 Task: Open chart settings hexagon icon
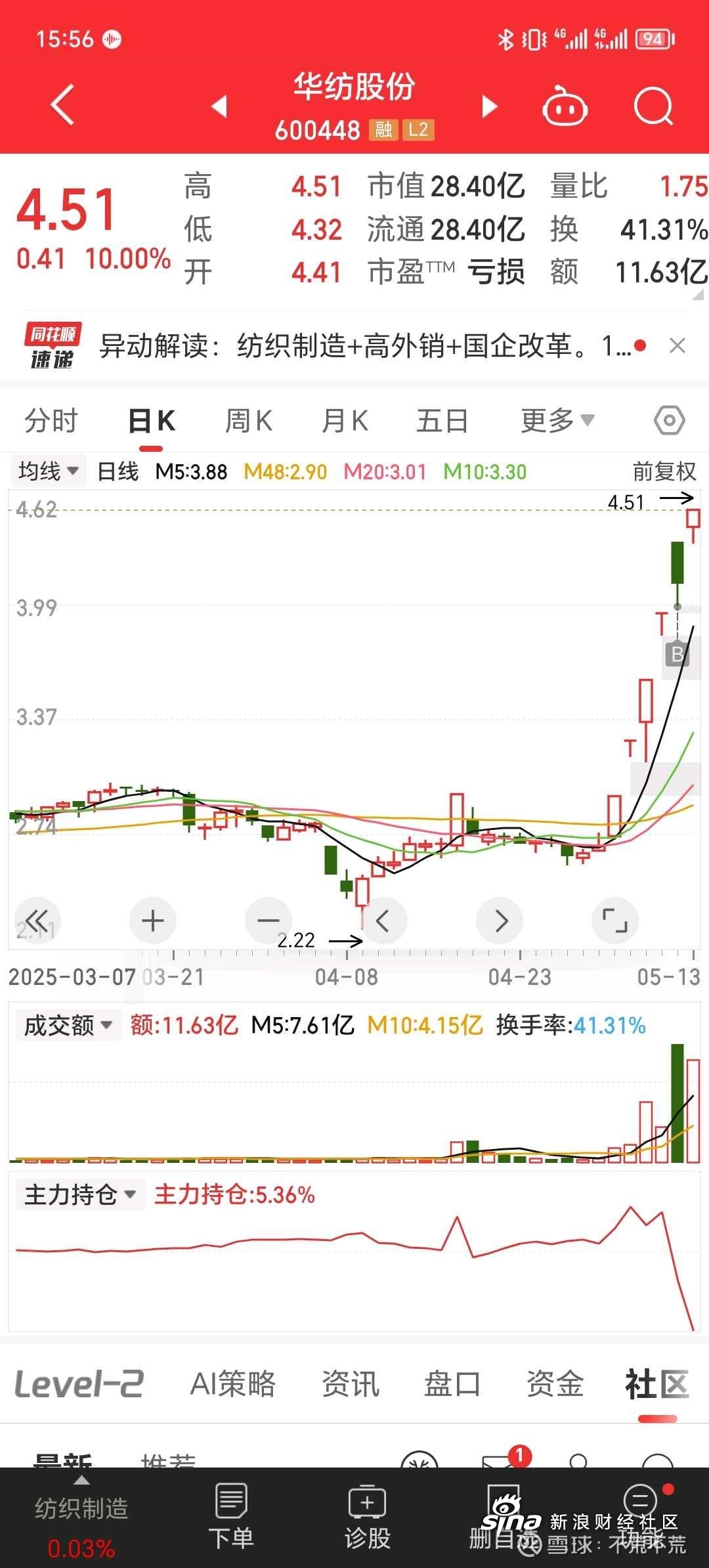pos(670,420)
